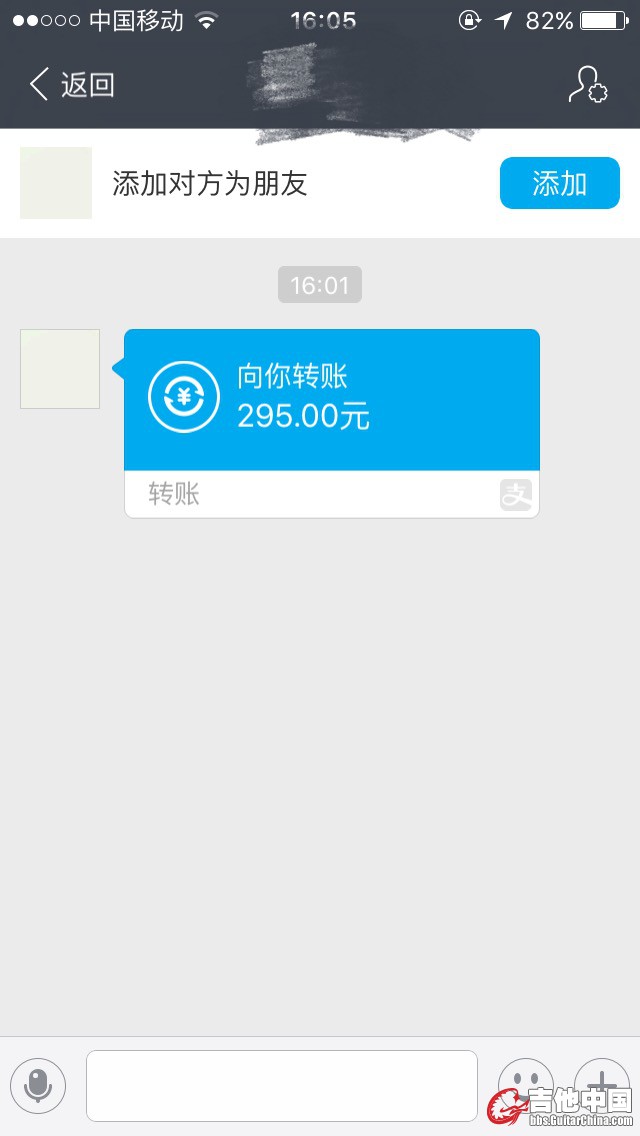Screen dimensions: 640x1136
Task: Tap the 返回 back button
Action: (x=72, y=85)
